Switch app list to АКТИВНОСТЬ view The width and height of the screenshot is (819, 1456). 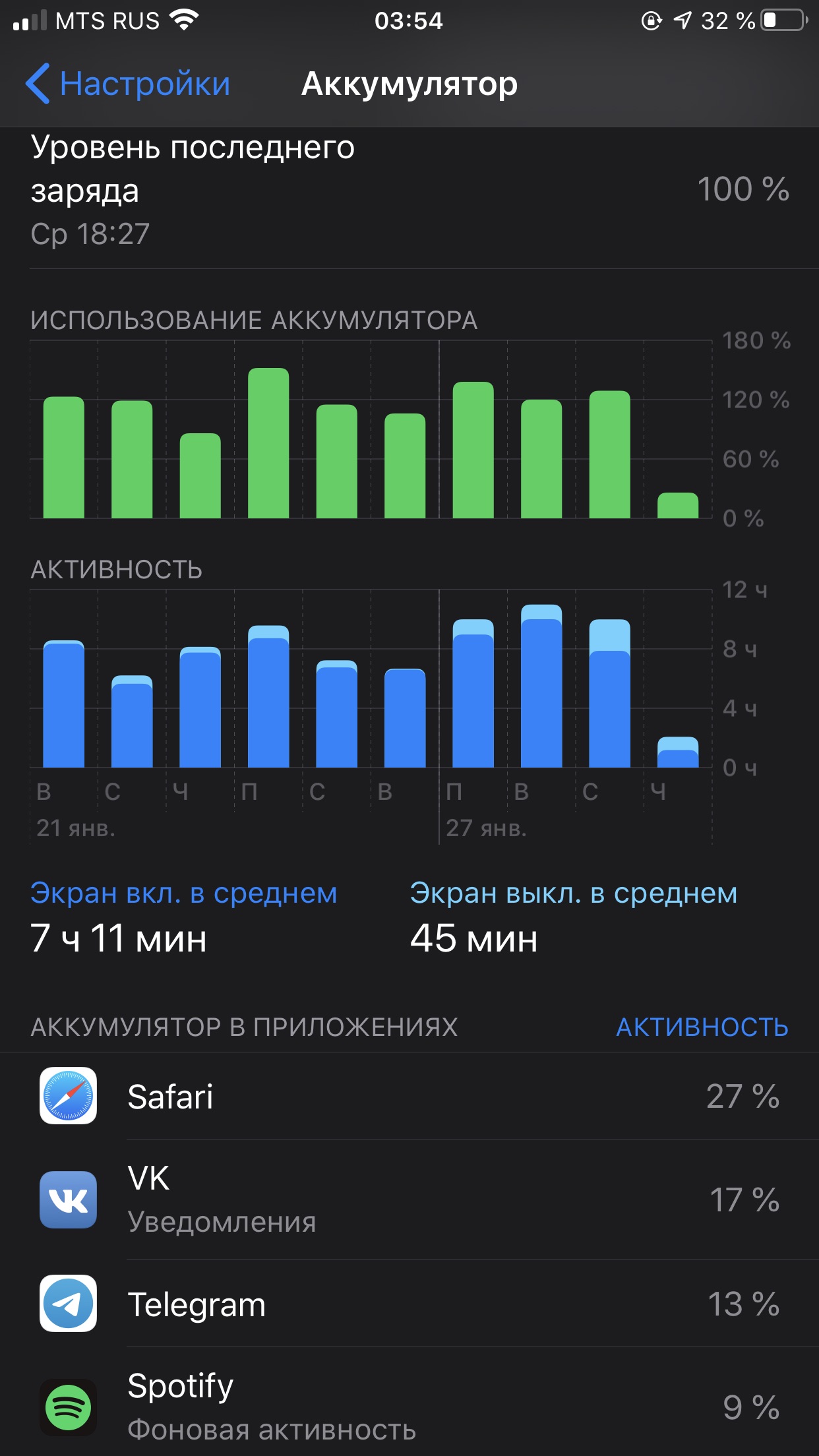tap(702, 1027)
